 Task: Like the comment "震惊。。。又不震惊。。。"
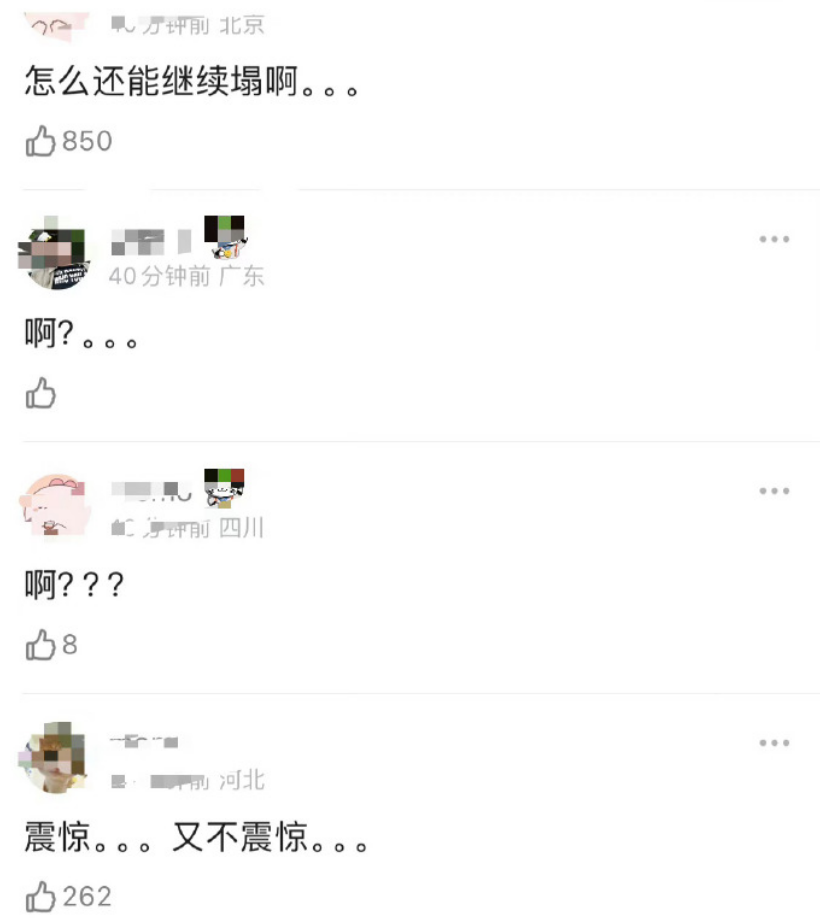pyautogui.click(x=41, y=897)
